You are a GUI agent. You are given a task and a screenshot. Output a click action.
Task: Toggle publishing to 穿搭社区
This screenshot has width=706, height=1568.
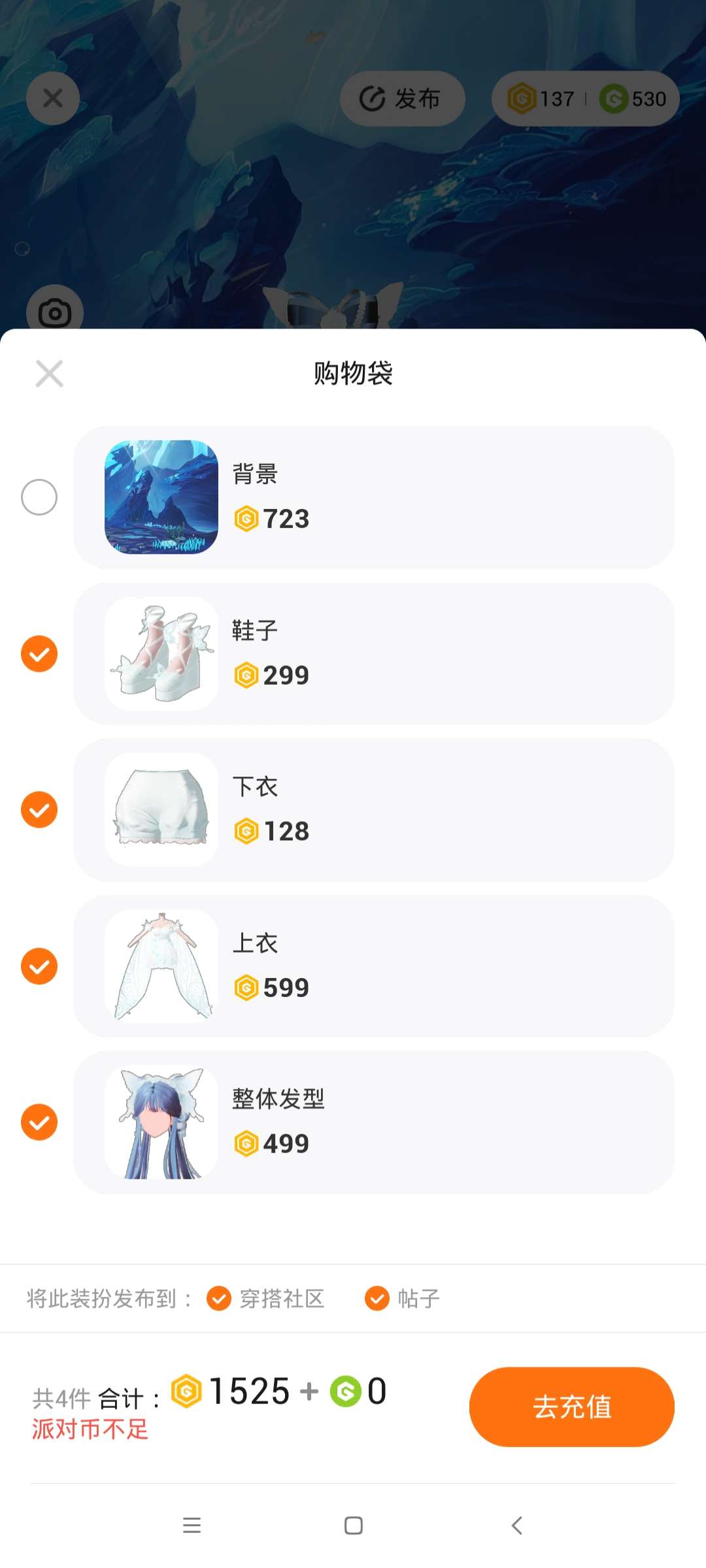coord(219,1299)
